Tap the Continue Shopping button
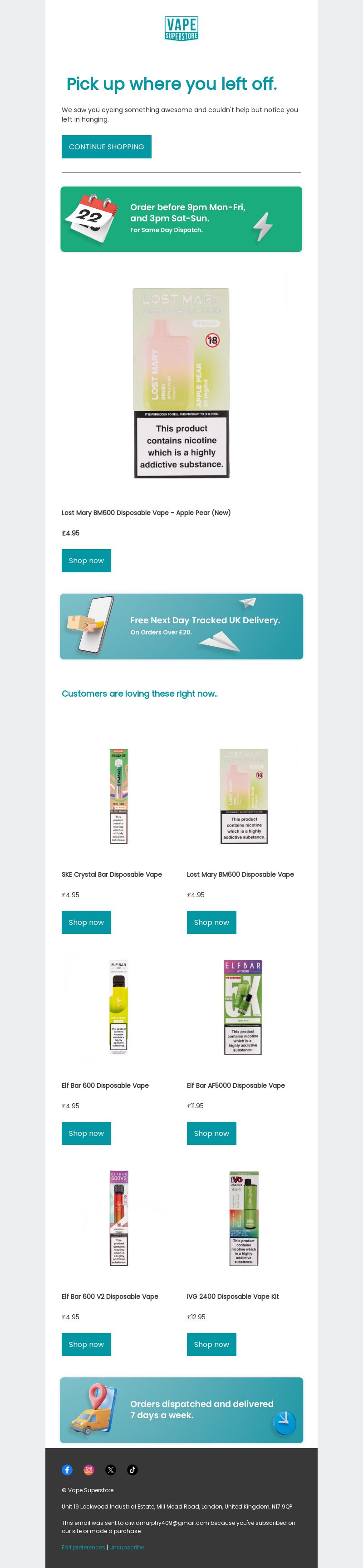Screen dimensions: 363x1568 pos(106,147)
